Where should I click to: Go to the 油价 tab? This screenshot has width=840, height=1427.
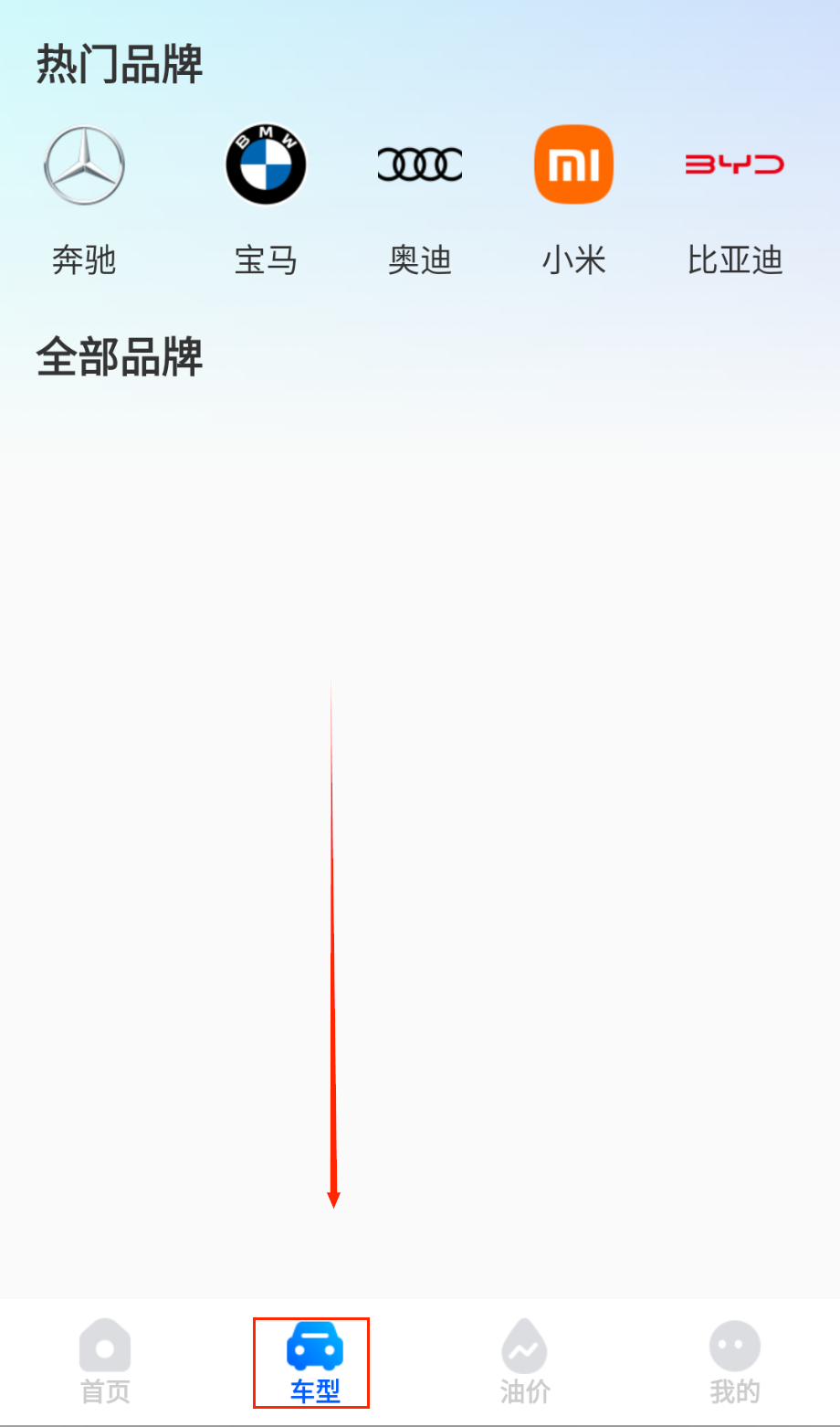[524, 1361]
